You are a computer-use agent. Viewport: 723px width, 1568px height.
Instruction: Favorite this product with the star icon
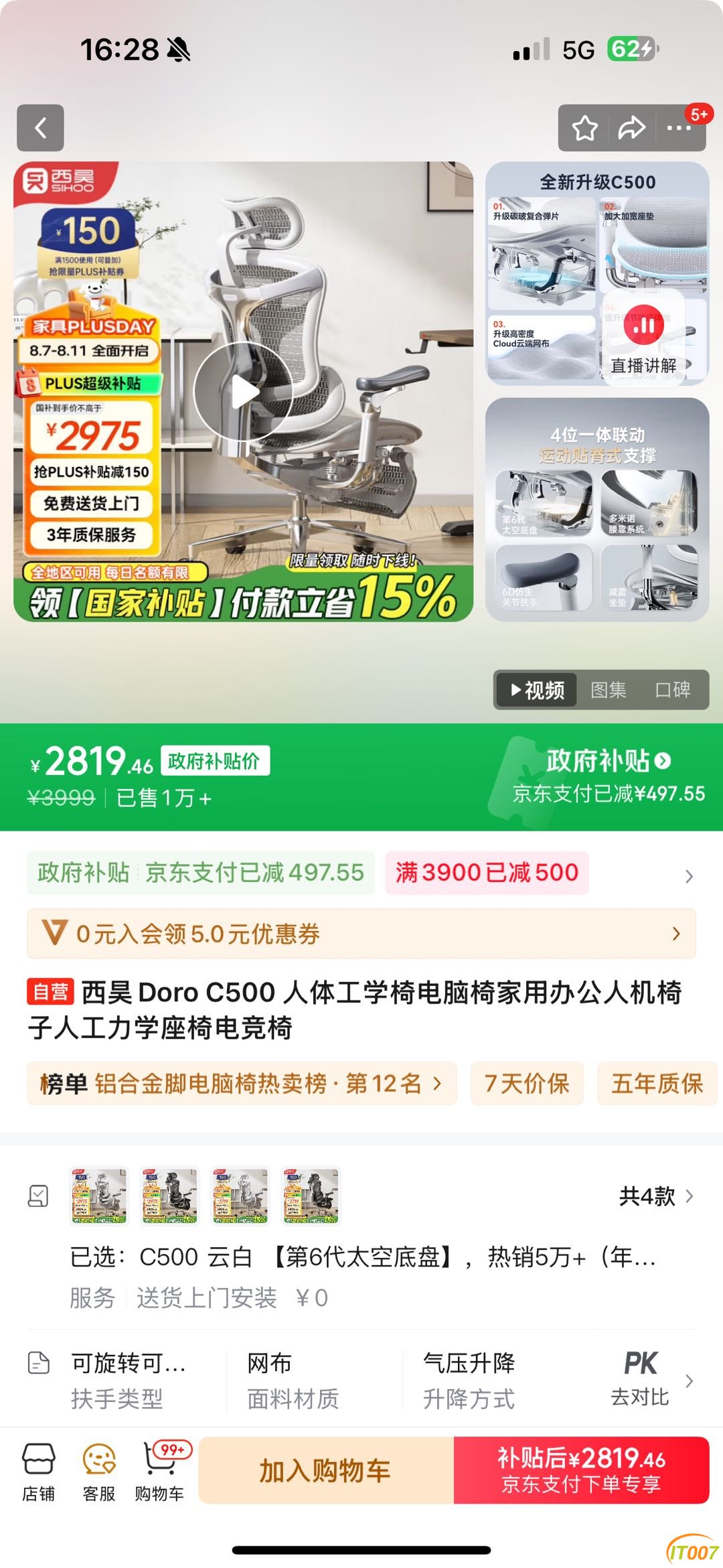(584, 127)
